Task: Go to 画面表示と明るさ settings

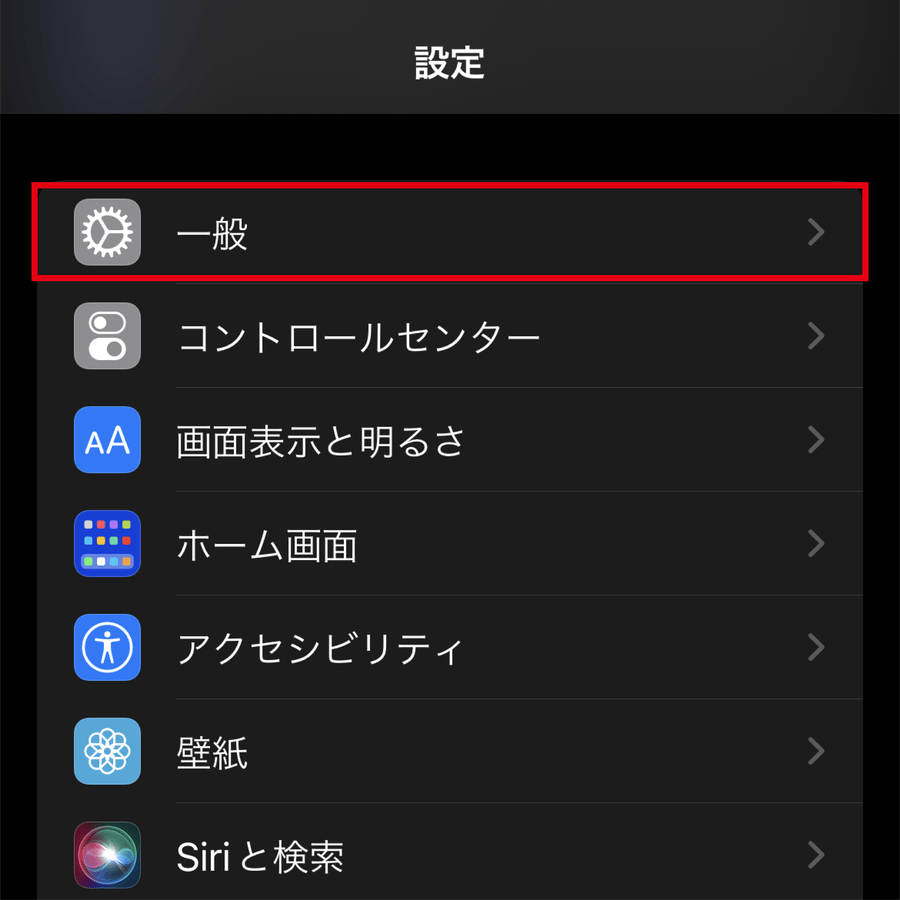Action: (x=450, y=440)
